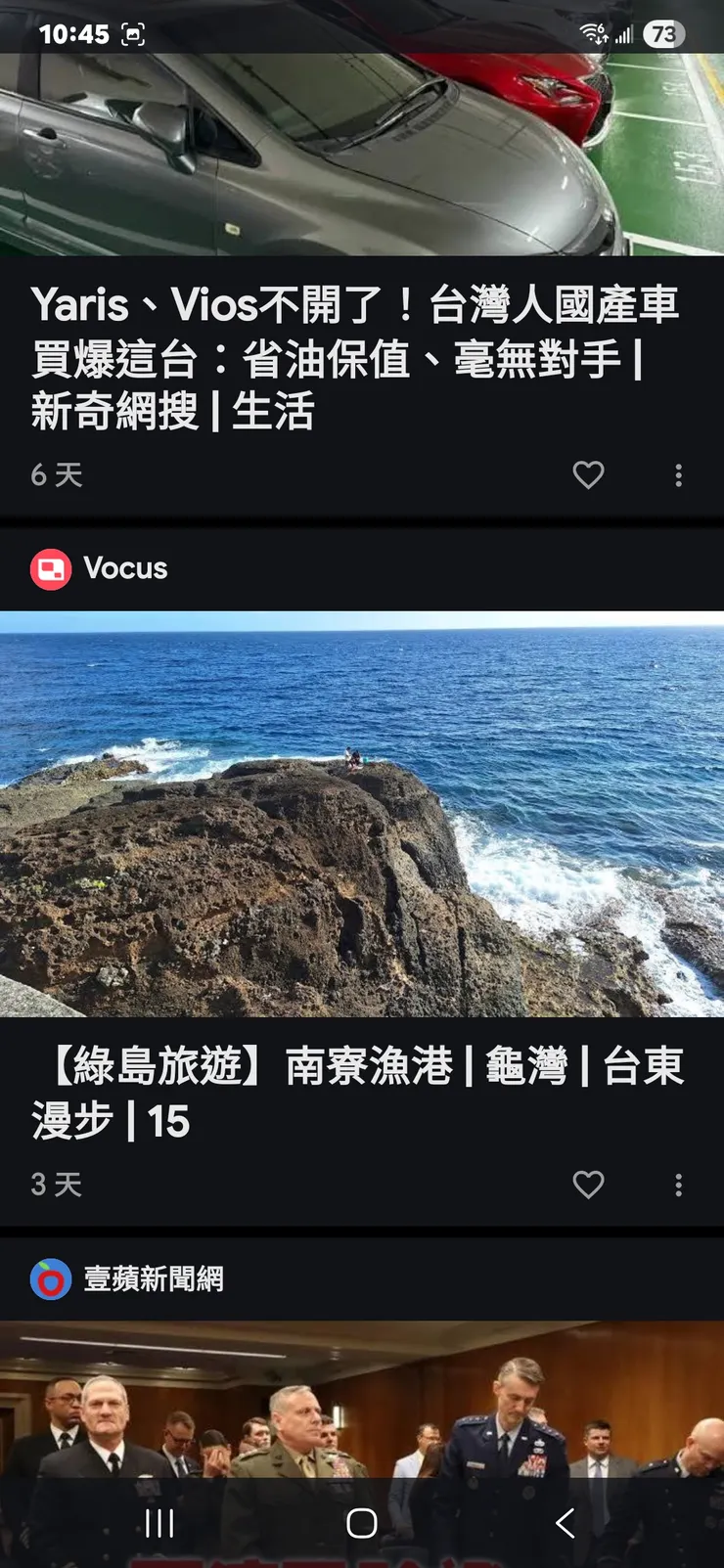Open the Yaris、Vios 國產車 article headline

(x=357, y=357)
